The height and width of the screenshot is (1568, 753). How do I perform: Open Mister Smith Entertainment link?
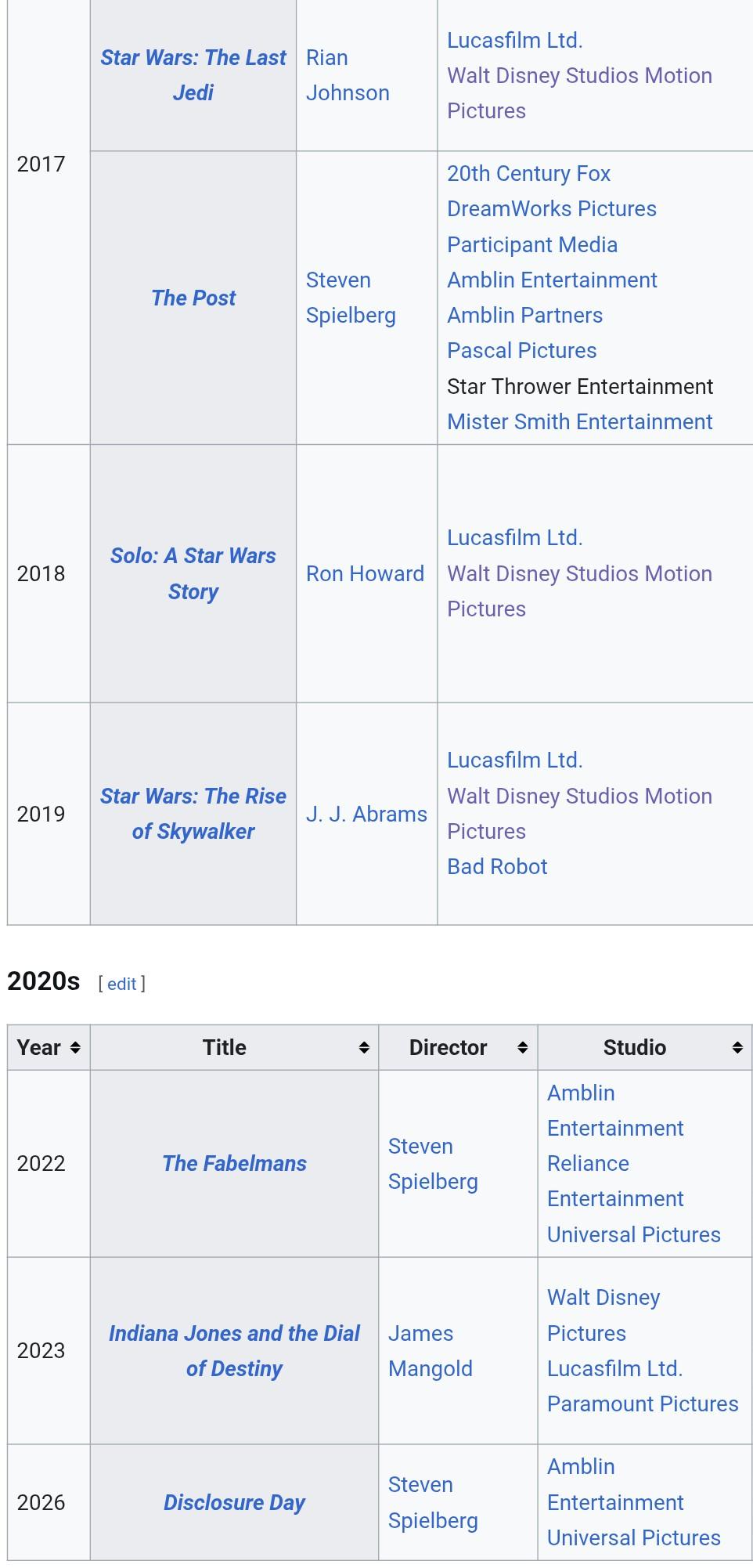[579, 421]
